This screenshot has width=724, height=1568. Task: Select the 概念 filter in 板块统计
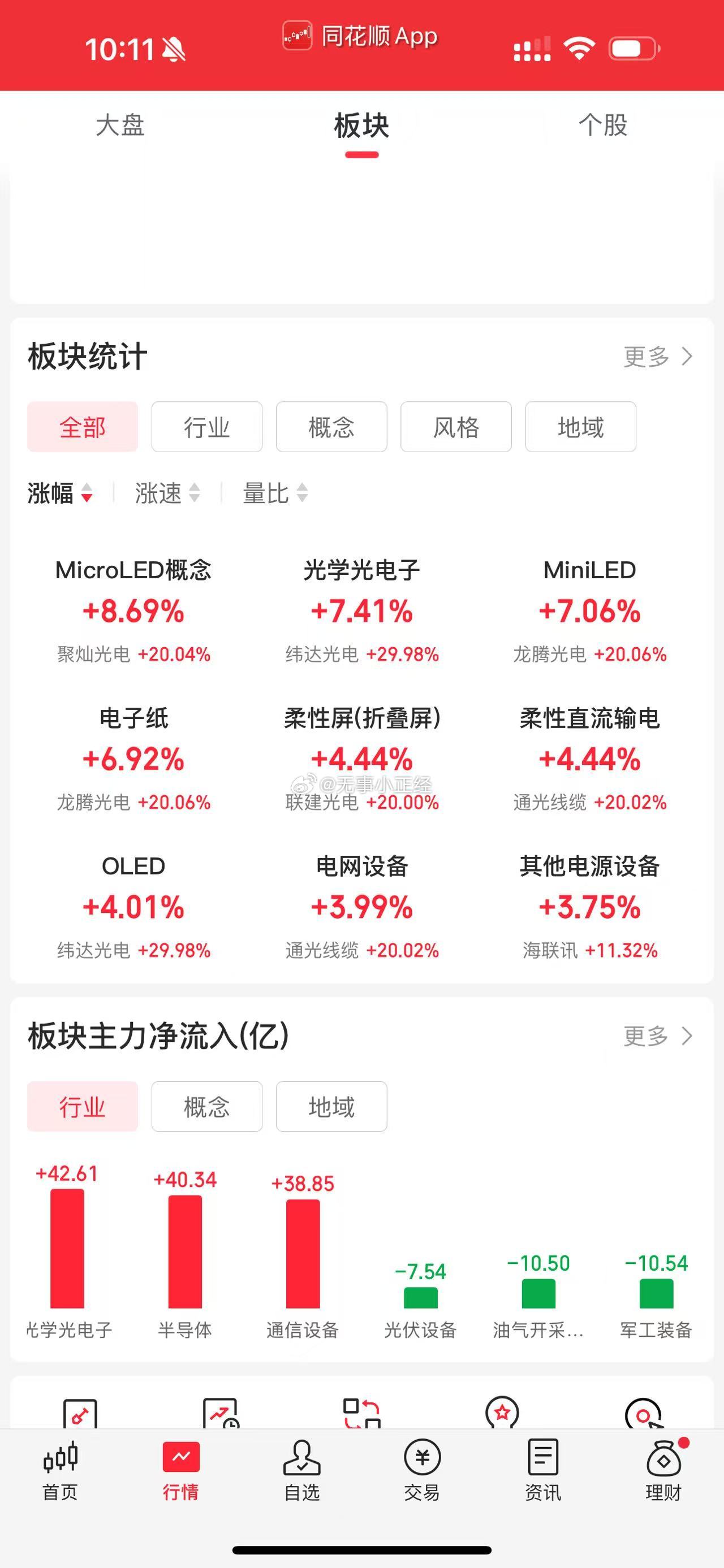pos(331,427)
